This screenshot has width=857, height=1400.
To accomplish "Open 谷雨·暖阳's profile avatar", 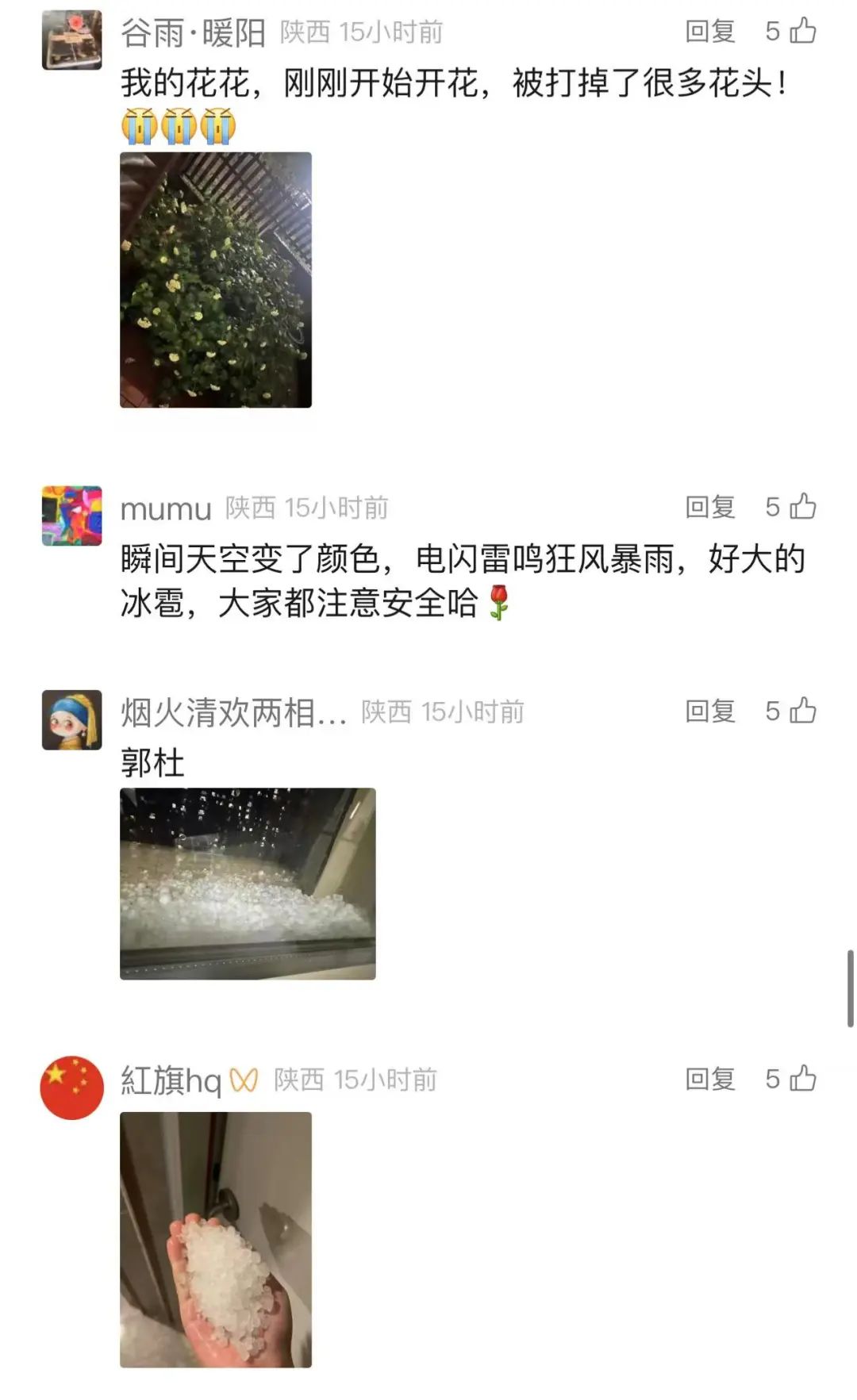I will [72, 40].
